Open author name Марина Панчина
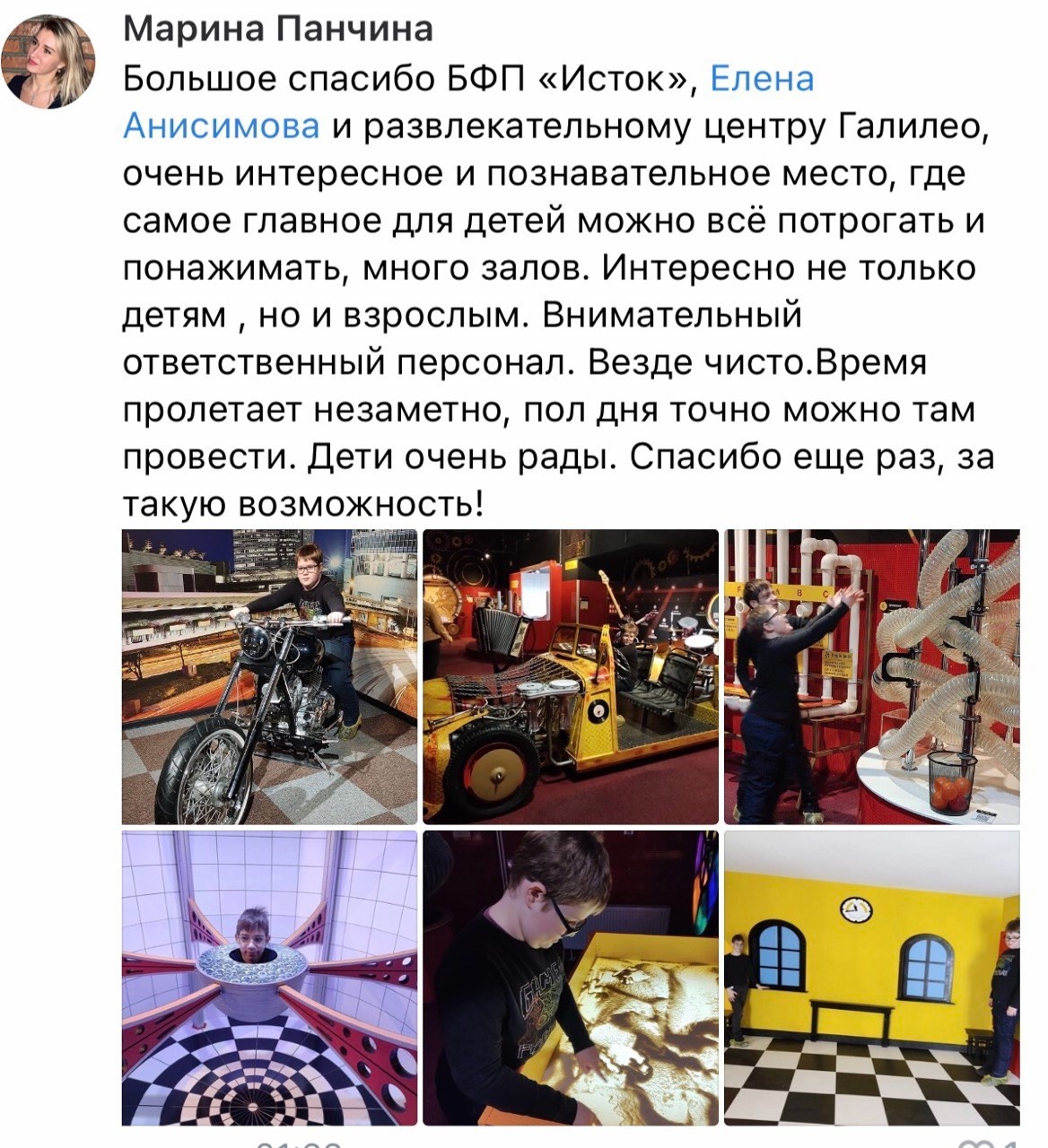This screenshot has width=1048, height=1148. click(277, 30)
